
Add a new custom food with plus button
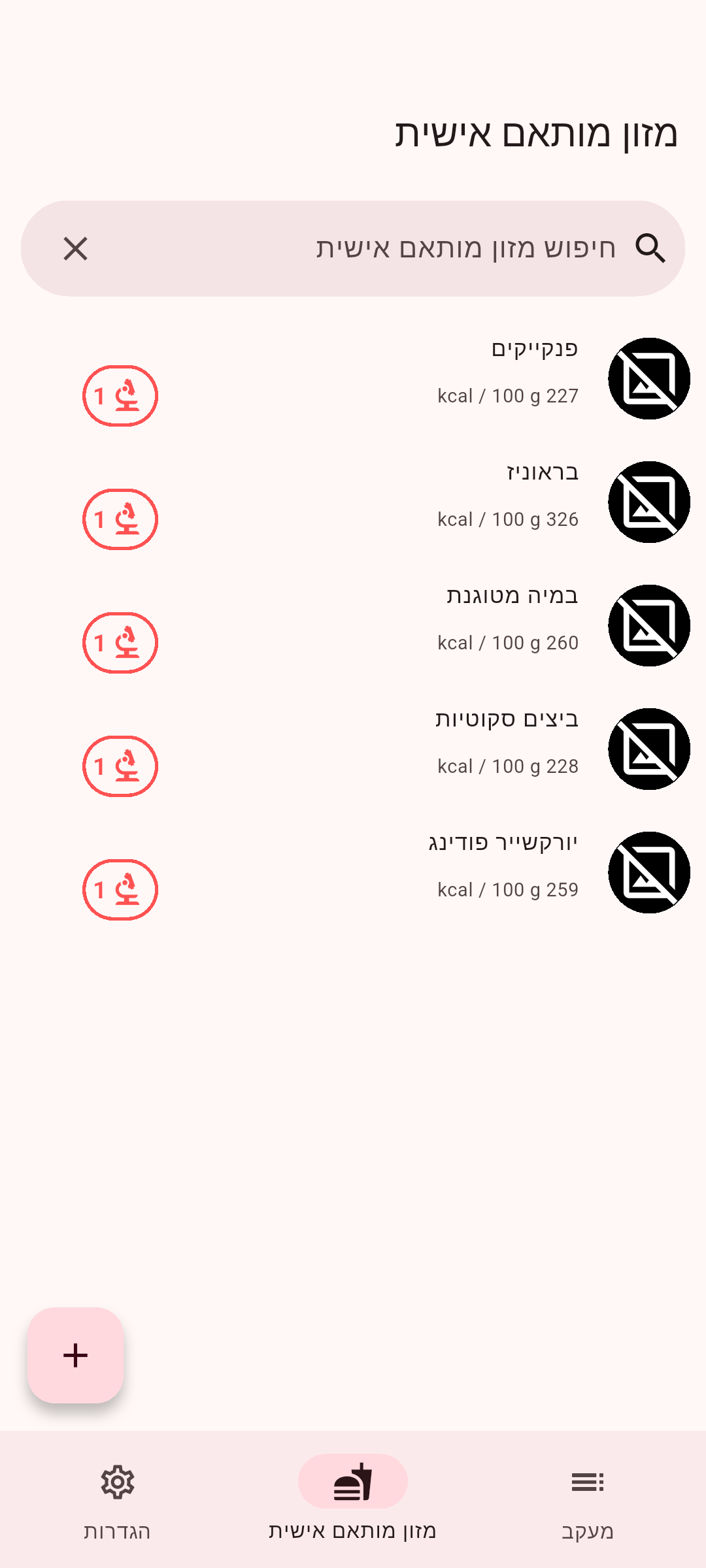pos(76,1355)
